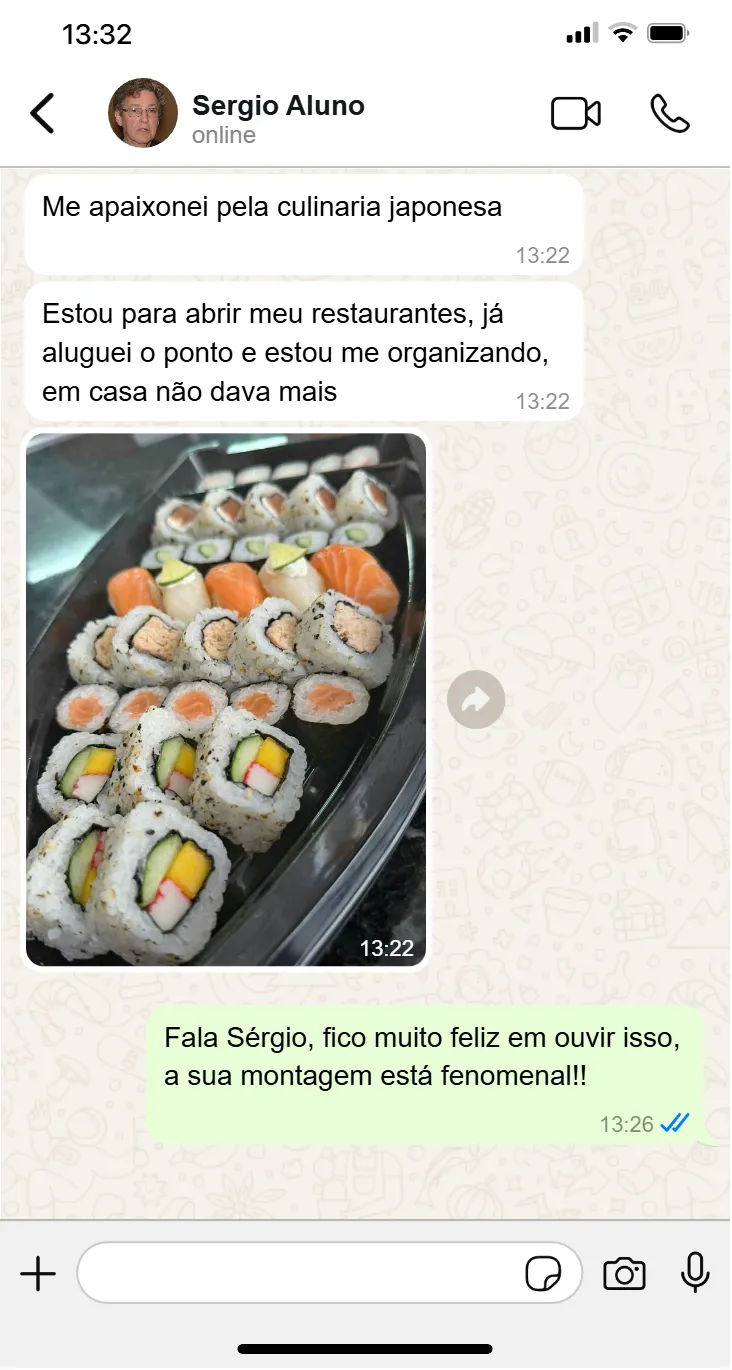Start a voice call with Sergio

coord(669,113)
